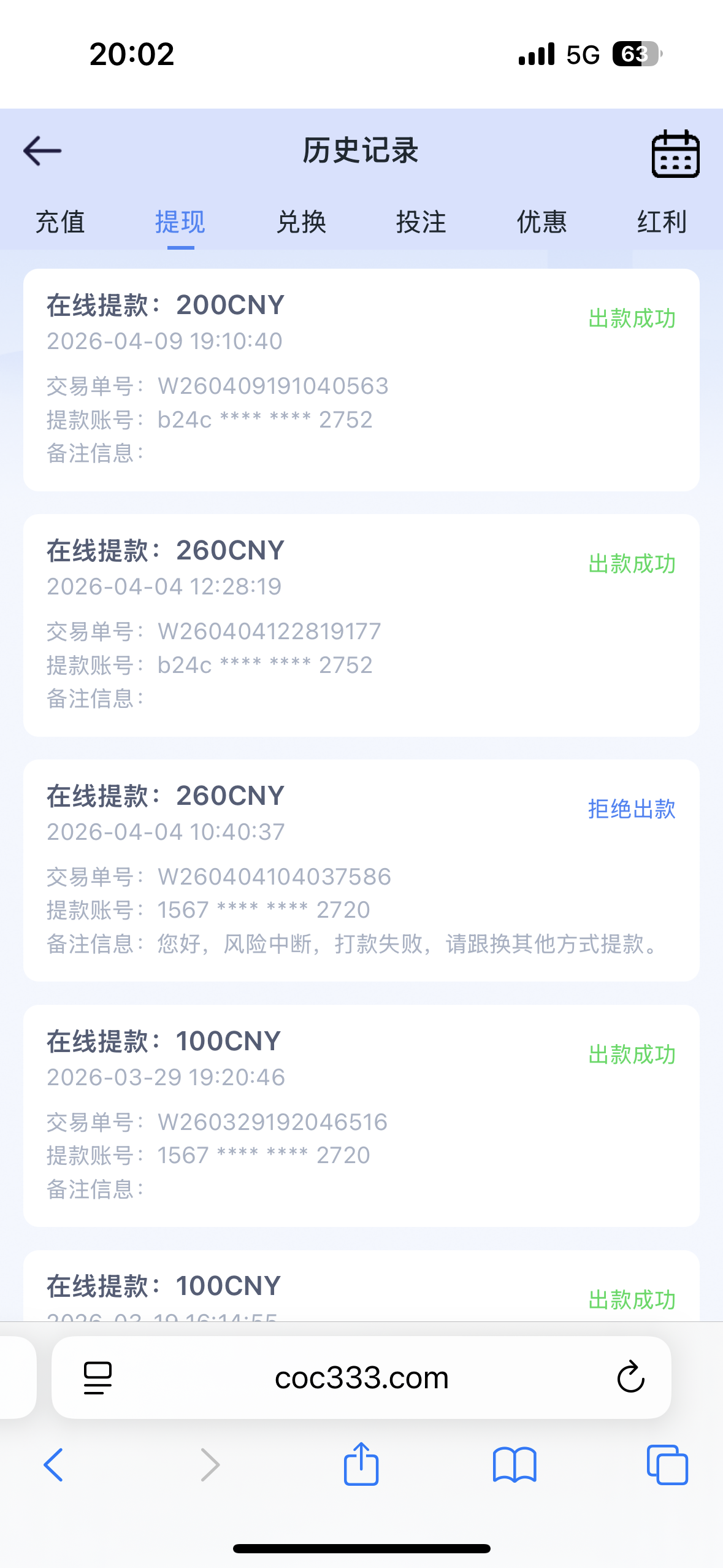Tap the back arrow to leave 历史记录
This screenshot has height=1568, width=723.
[x=43, y=150]
